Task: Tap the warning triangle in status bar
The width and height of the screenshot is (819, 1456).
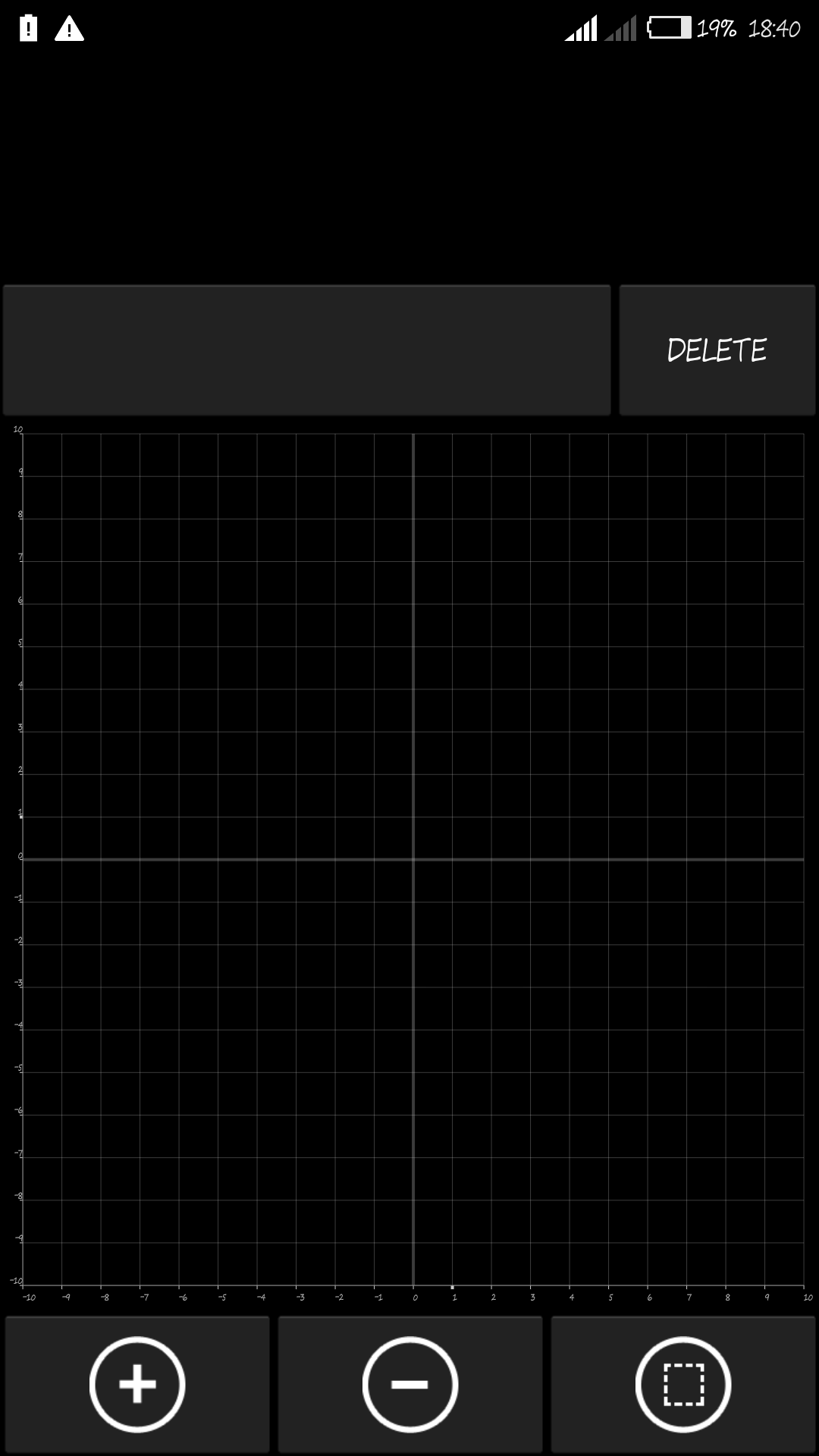Action: click(69, 29)
